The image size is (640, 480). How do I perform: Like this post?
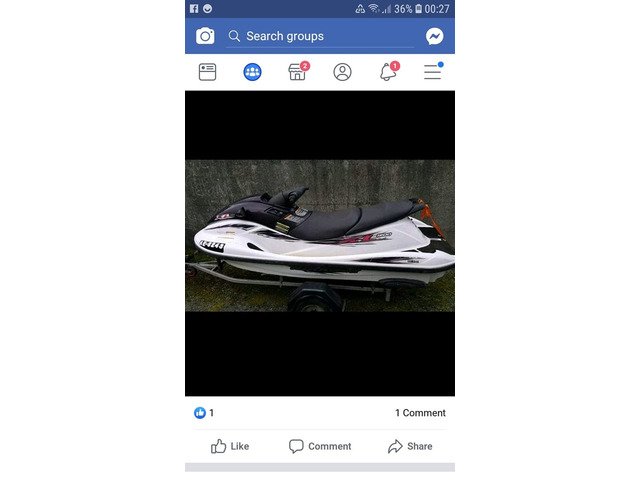230,446
